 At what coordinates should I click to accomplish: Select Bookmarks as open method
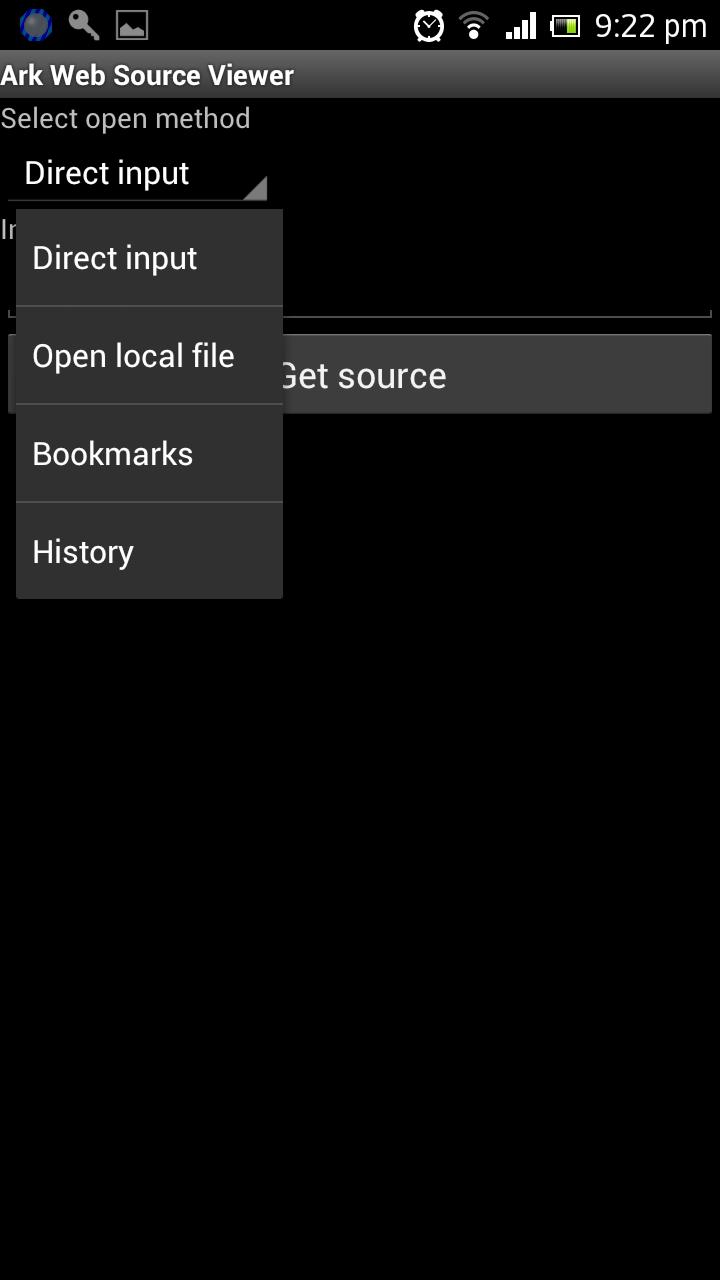pyautogui.click(x=149, y=454)
